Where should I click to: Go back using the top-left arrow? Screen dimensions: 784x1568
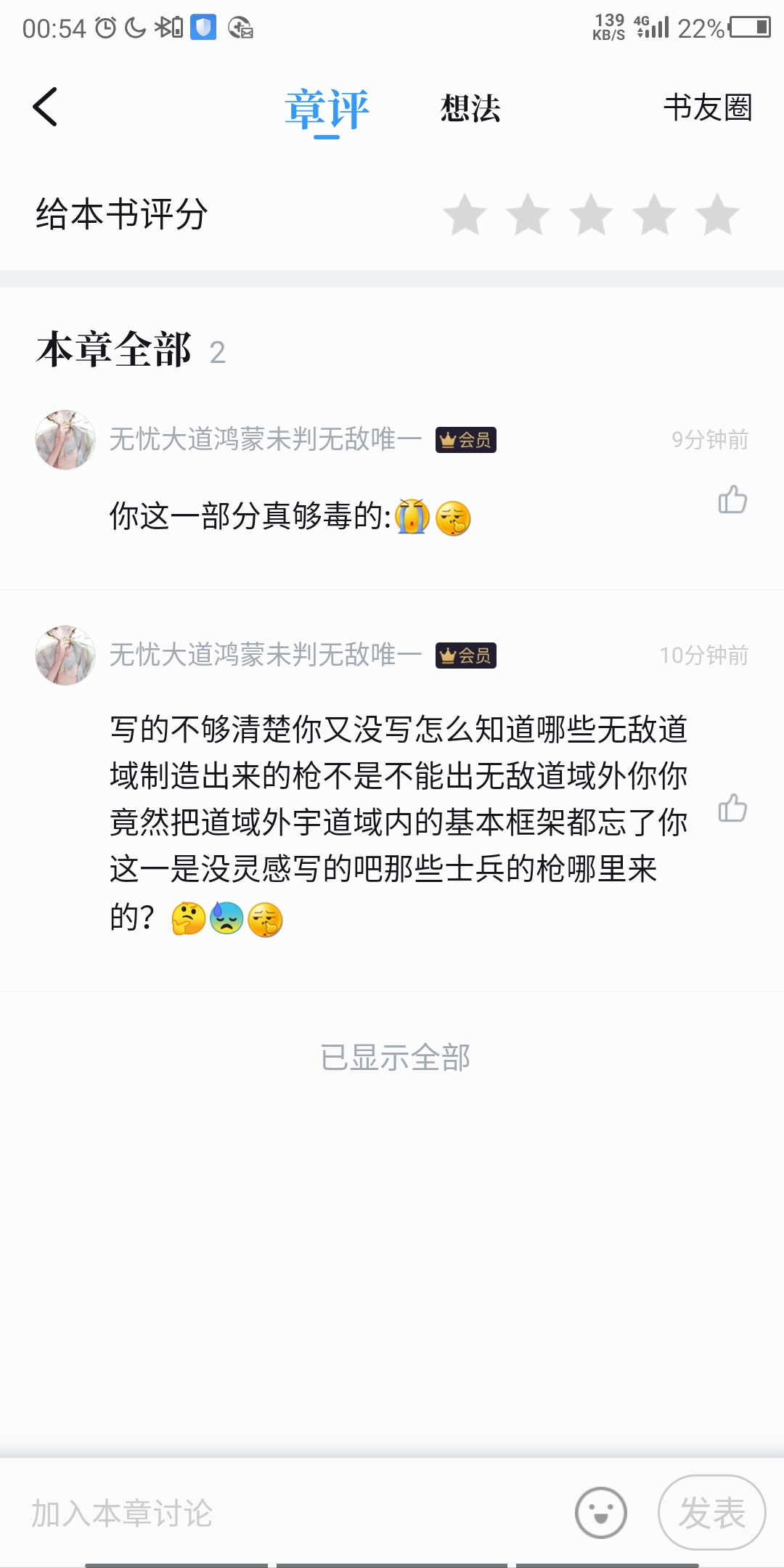click(x=45, y=107)
